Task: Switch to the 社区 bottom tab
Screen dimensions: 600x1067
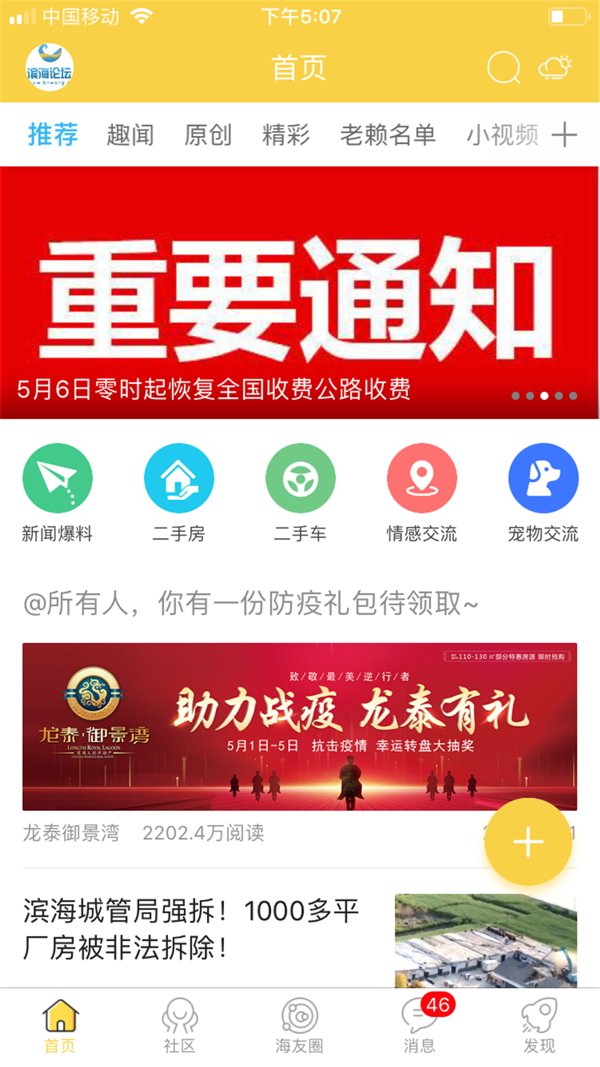Action: coord(180,1026)
